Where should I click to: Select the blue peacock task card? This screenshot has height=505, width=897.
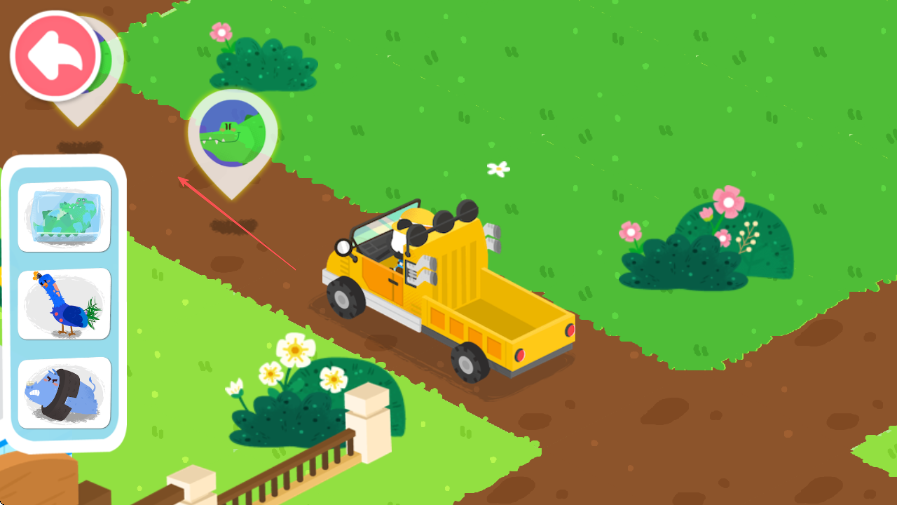[65, 303]
